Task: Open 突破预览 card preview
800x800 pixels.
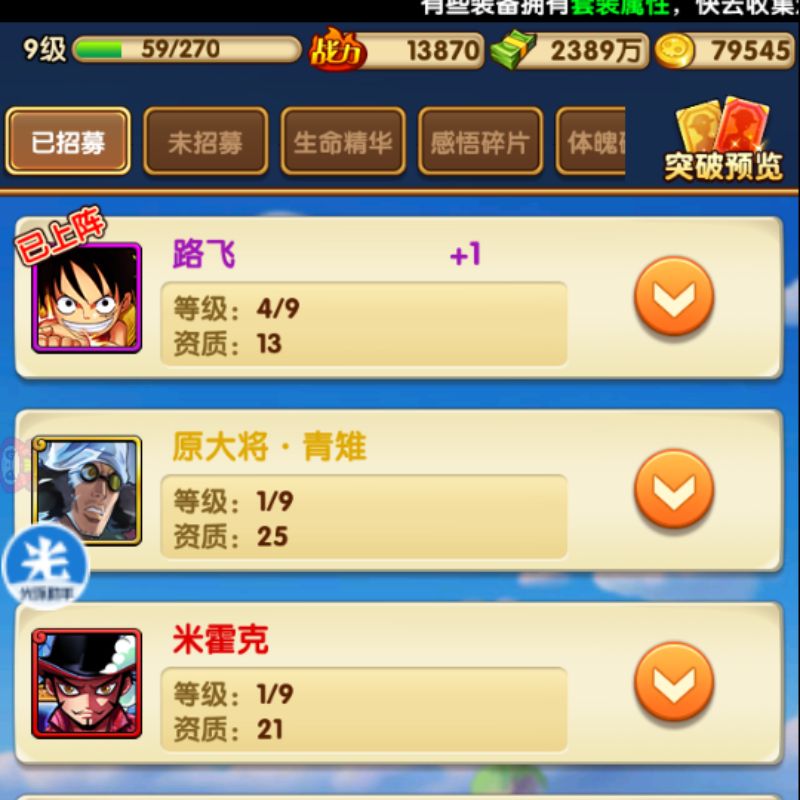Action: coord(723,139)
